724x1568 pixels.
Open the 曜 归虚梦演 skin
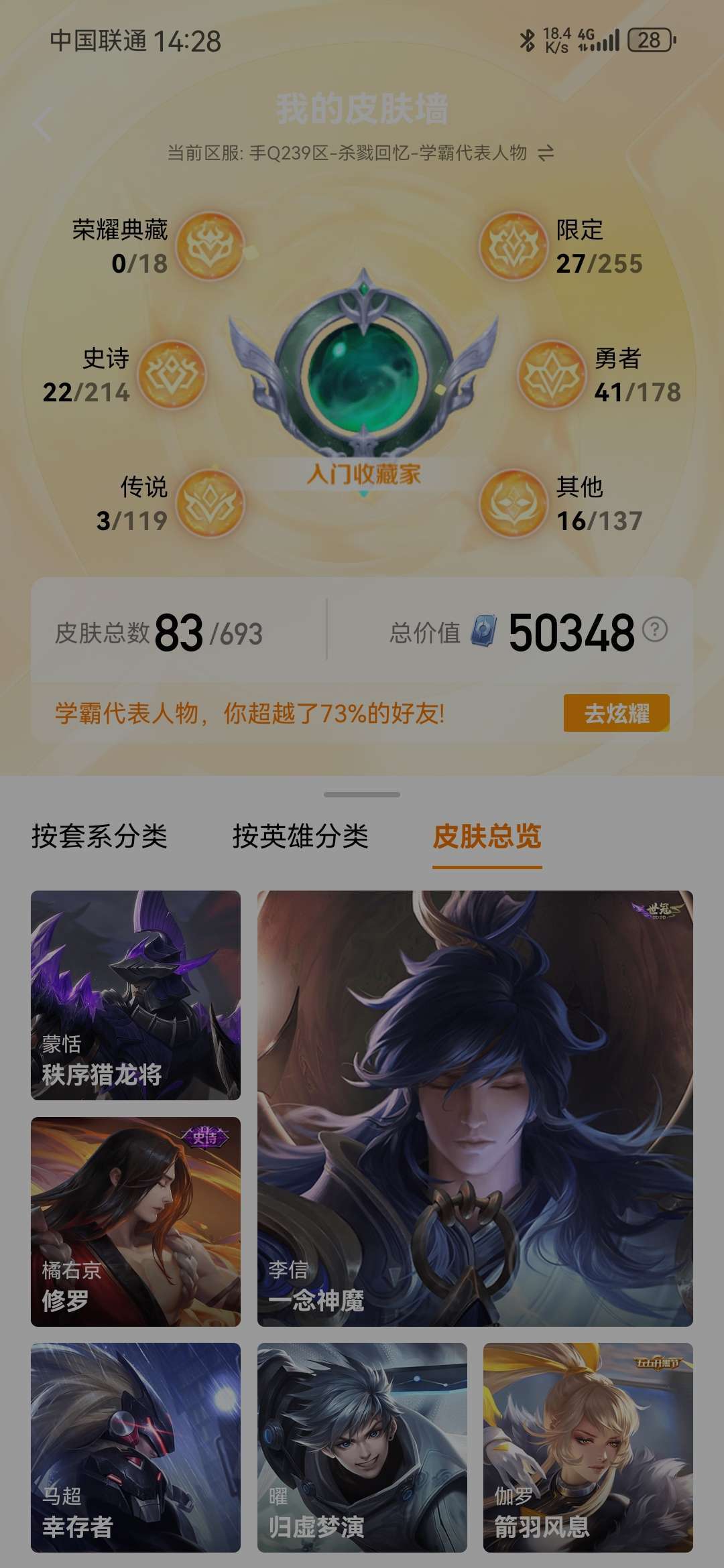362,1447
